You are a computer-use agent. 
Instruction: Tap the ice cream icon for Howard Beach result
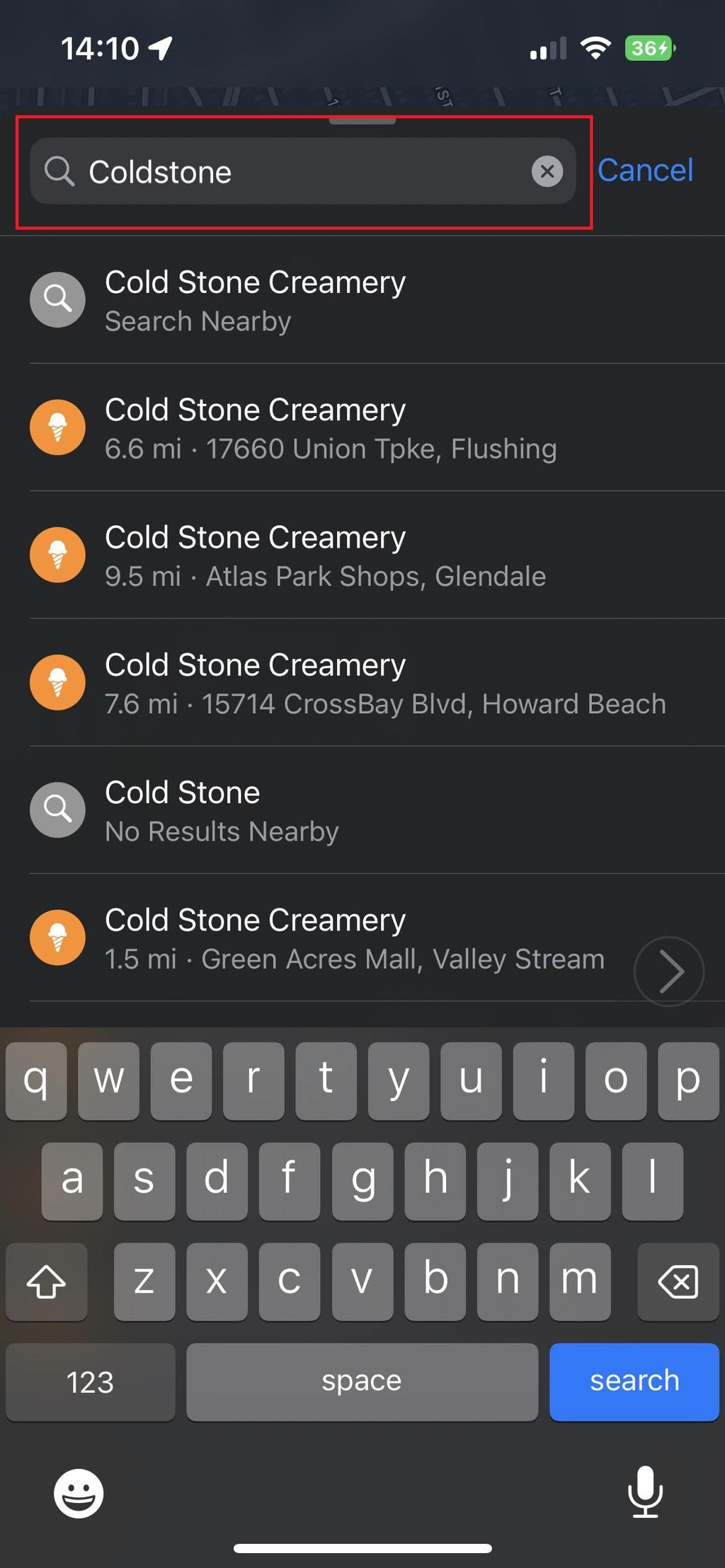click(x=57, y=682)
